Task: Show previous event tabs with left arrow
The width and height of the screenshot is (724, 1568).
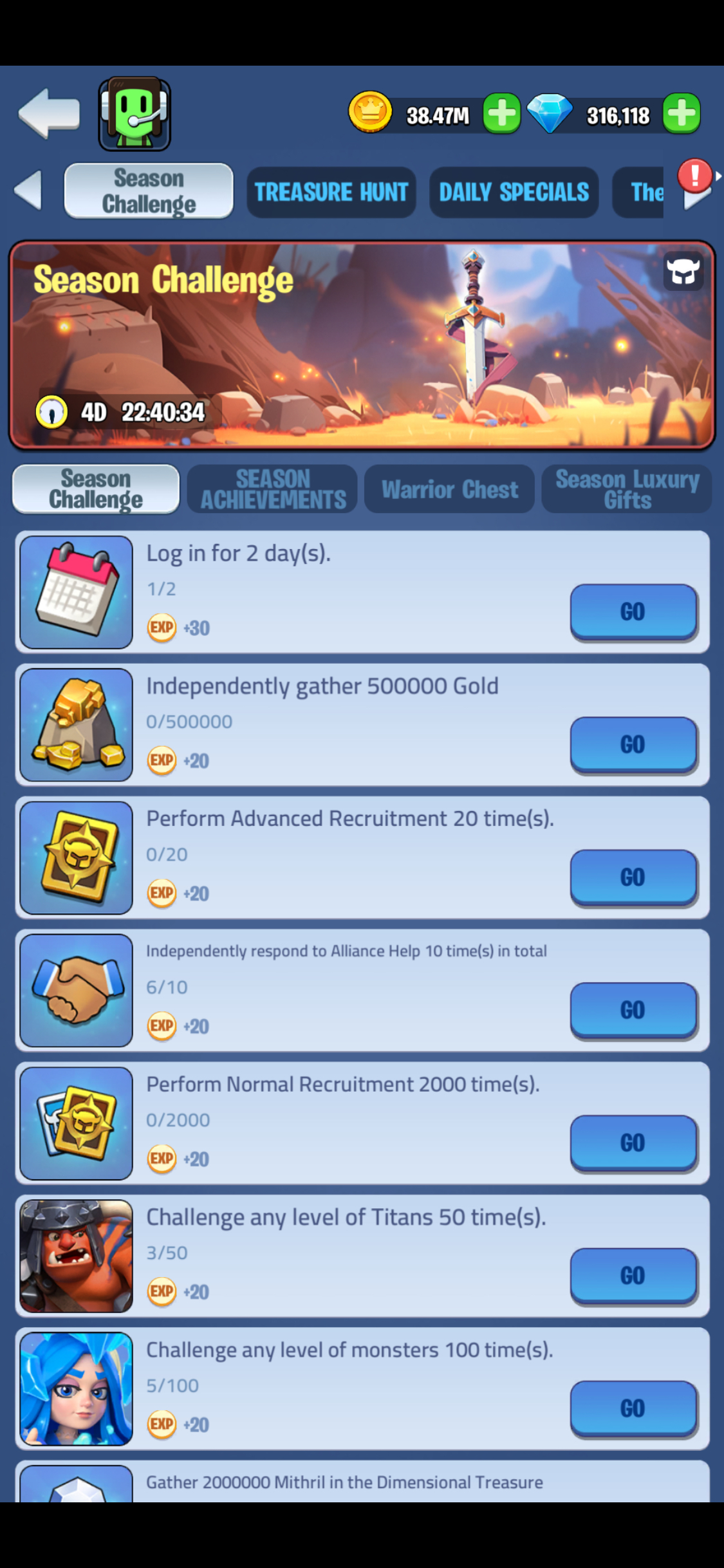Action: click(x=28, y=191)
